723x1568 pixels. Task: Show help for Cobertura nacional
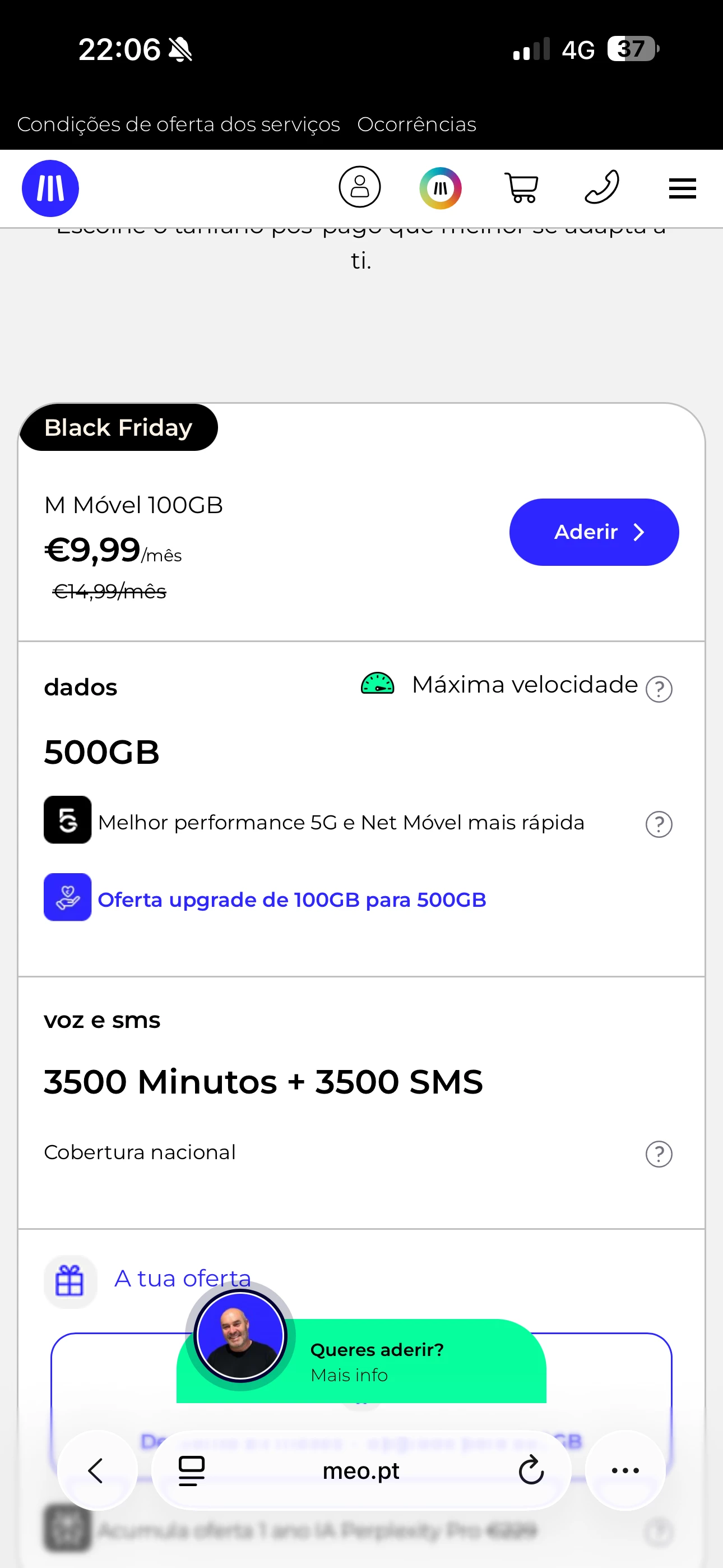[659, 1154]
